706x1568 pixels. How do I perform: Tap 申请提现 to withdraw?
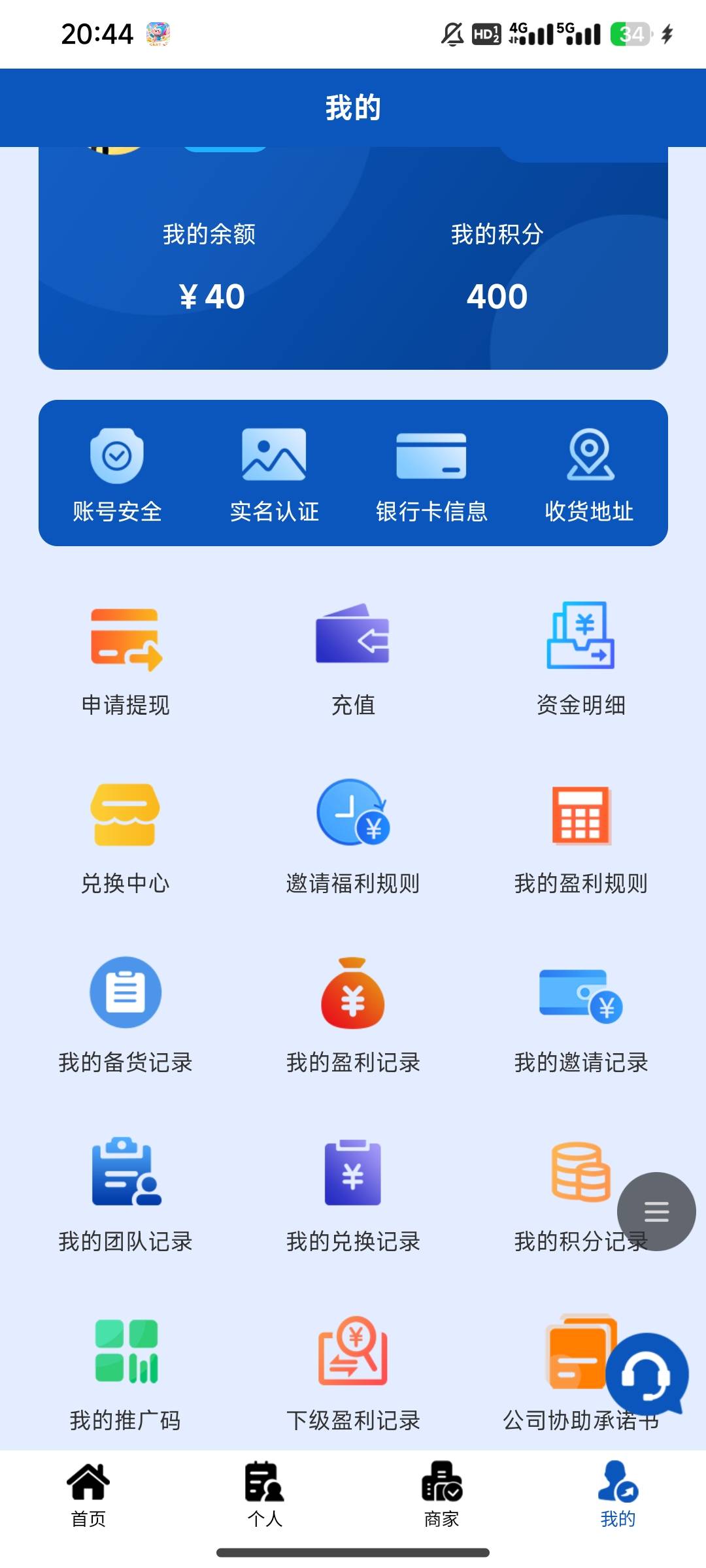[126, 660]
